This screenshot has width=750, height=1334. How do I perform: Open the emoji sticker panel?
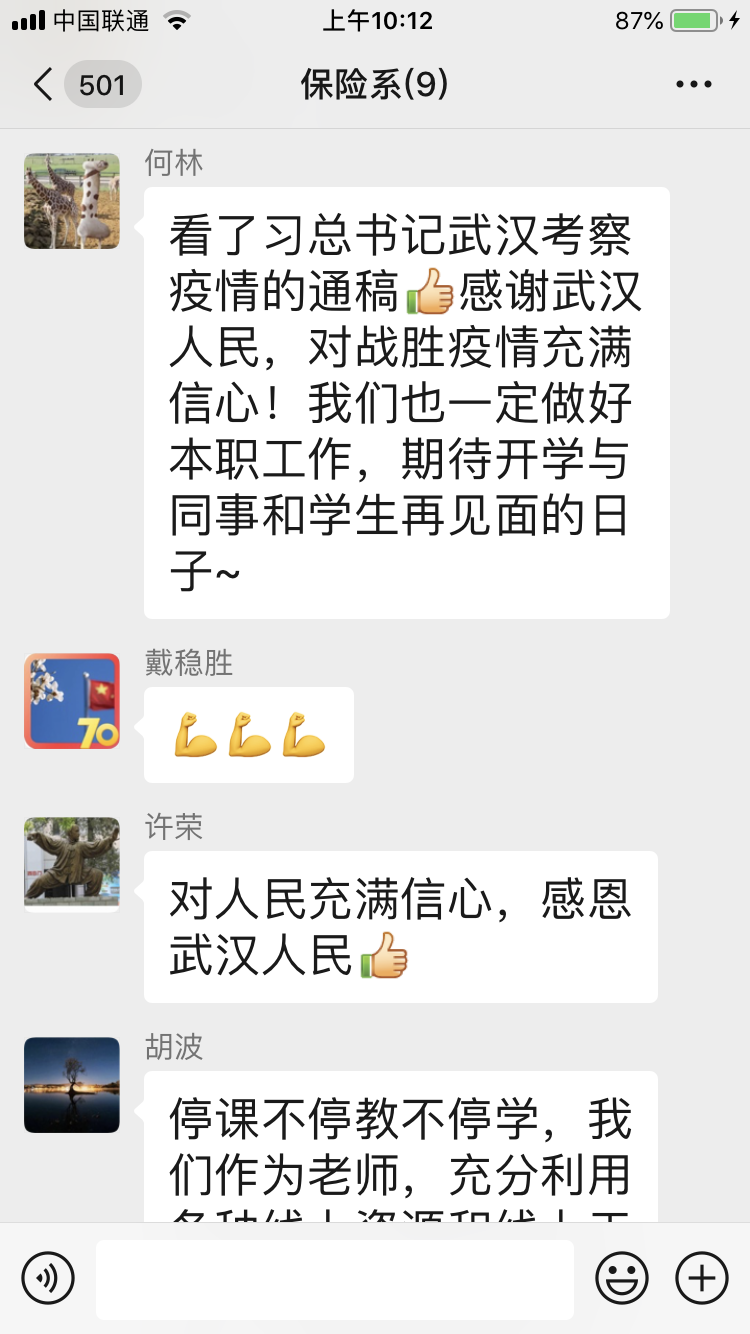click(621, 1278)
